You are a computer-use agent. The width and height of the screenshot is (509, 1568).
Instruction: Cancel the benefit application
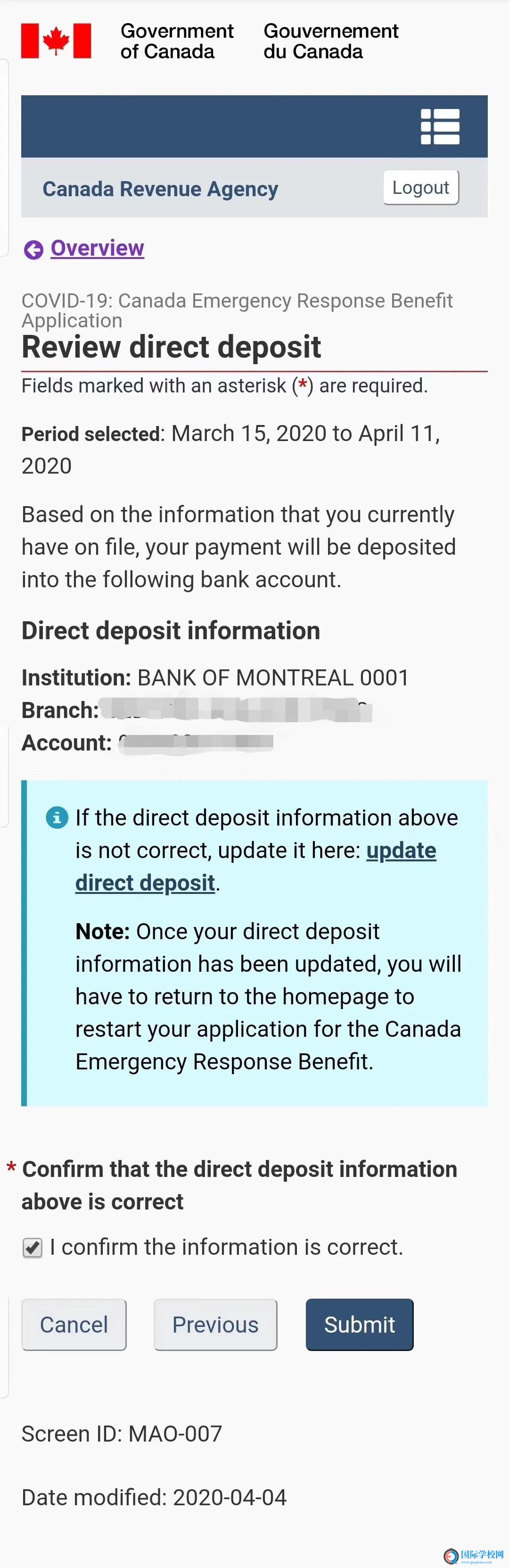click(x=74, y=1325)
